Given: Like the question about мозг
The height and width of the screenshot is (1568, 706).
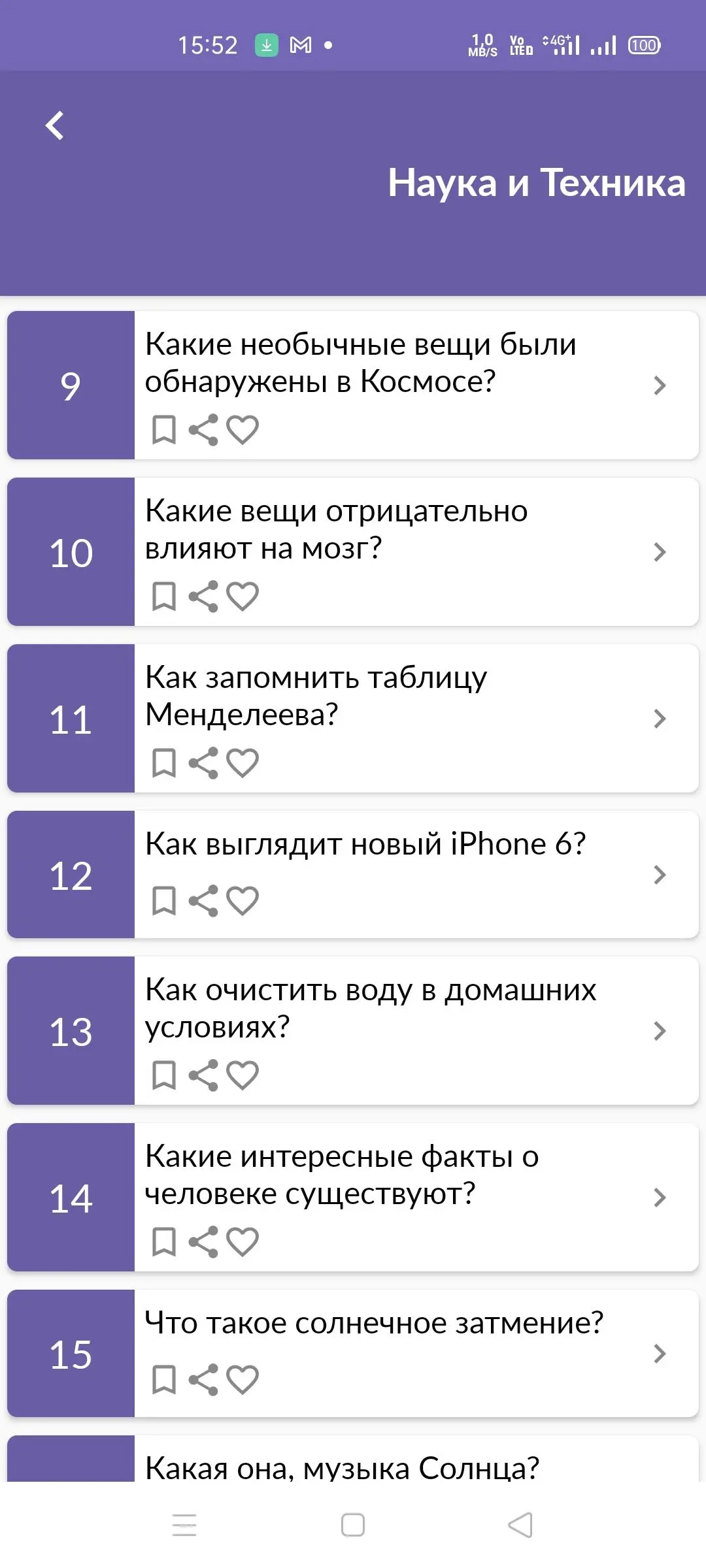Looking at the screenshot, I should pyautogui.click(x=243, y=596).
